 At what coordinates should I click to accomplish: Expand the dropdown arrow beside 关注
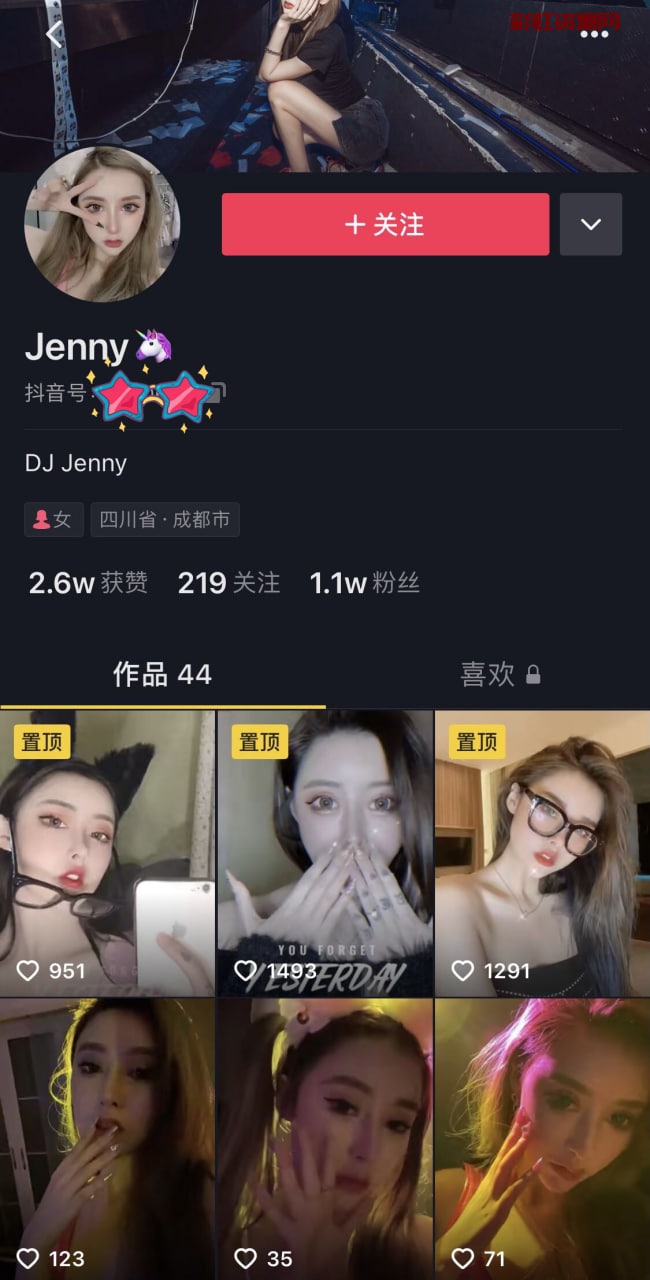point(591,224)
